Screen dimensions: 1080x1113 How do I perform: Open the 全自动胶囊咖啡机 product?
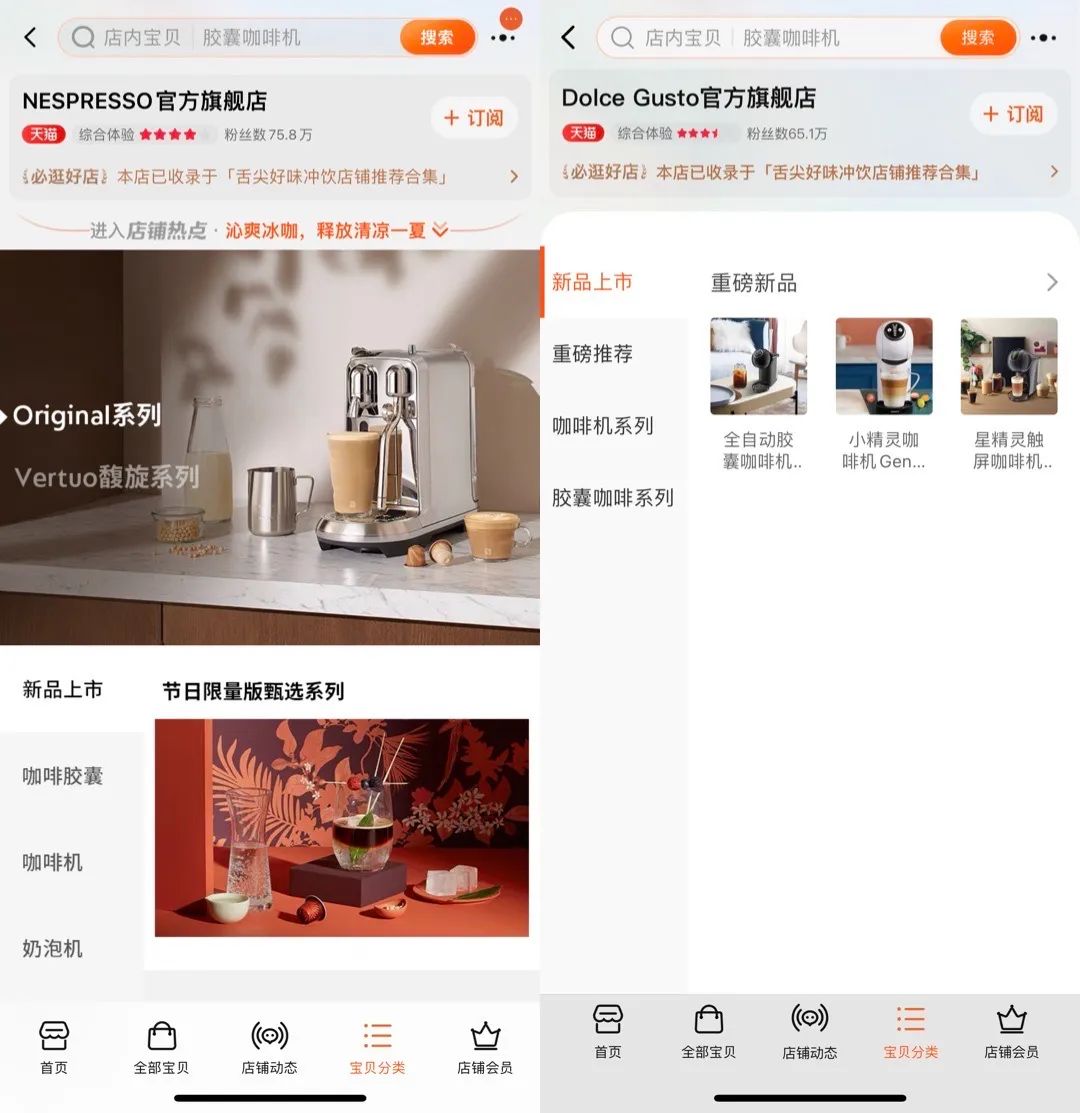tap(758, 392)
